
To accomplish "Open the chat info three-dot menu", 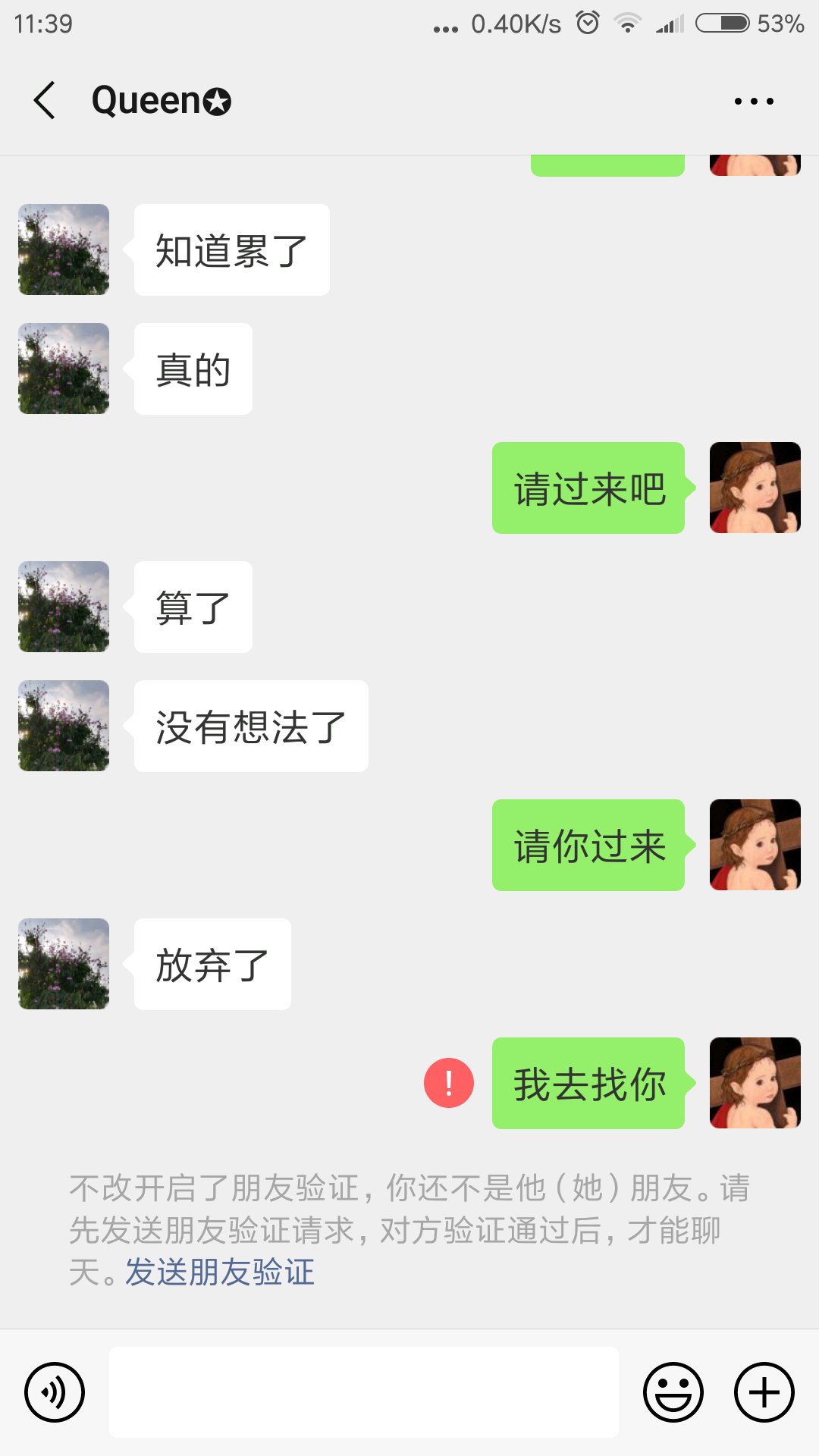I will pos(754,101).
